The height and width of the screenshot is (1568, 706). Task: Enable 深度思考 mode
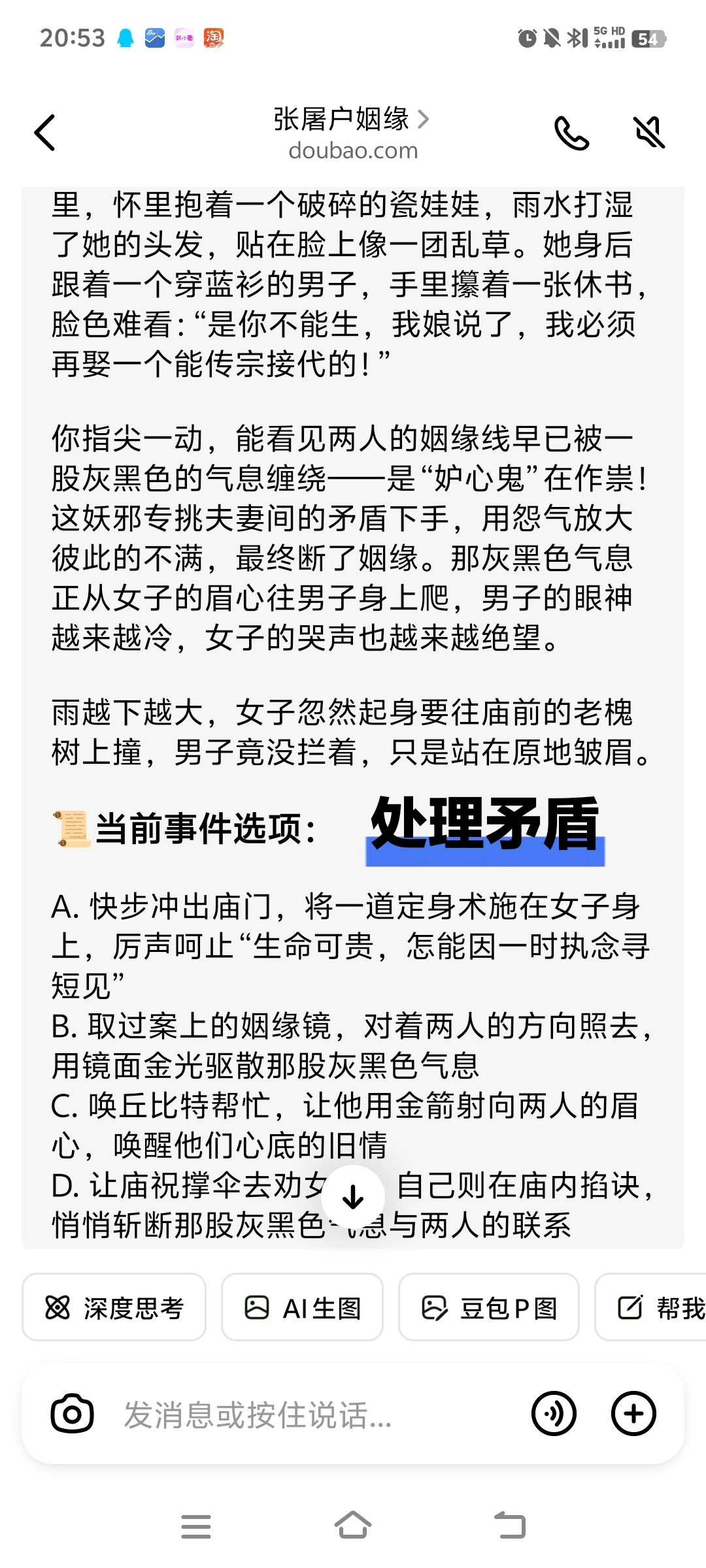click(114, 1307)
